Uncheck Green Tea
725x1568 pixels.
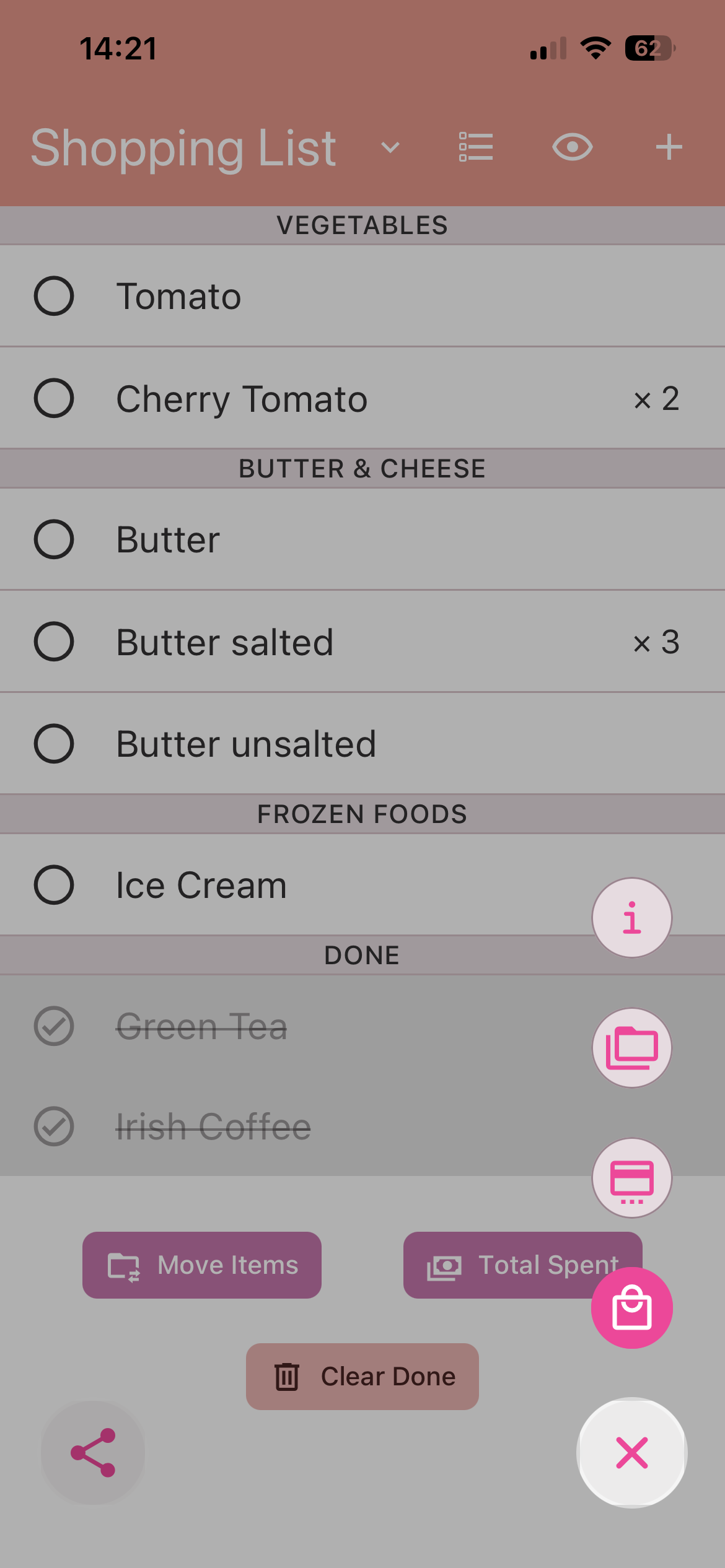click(54, 1026)
